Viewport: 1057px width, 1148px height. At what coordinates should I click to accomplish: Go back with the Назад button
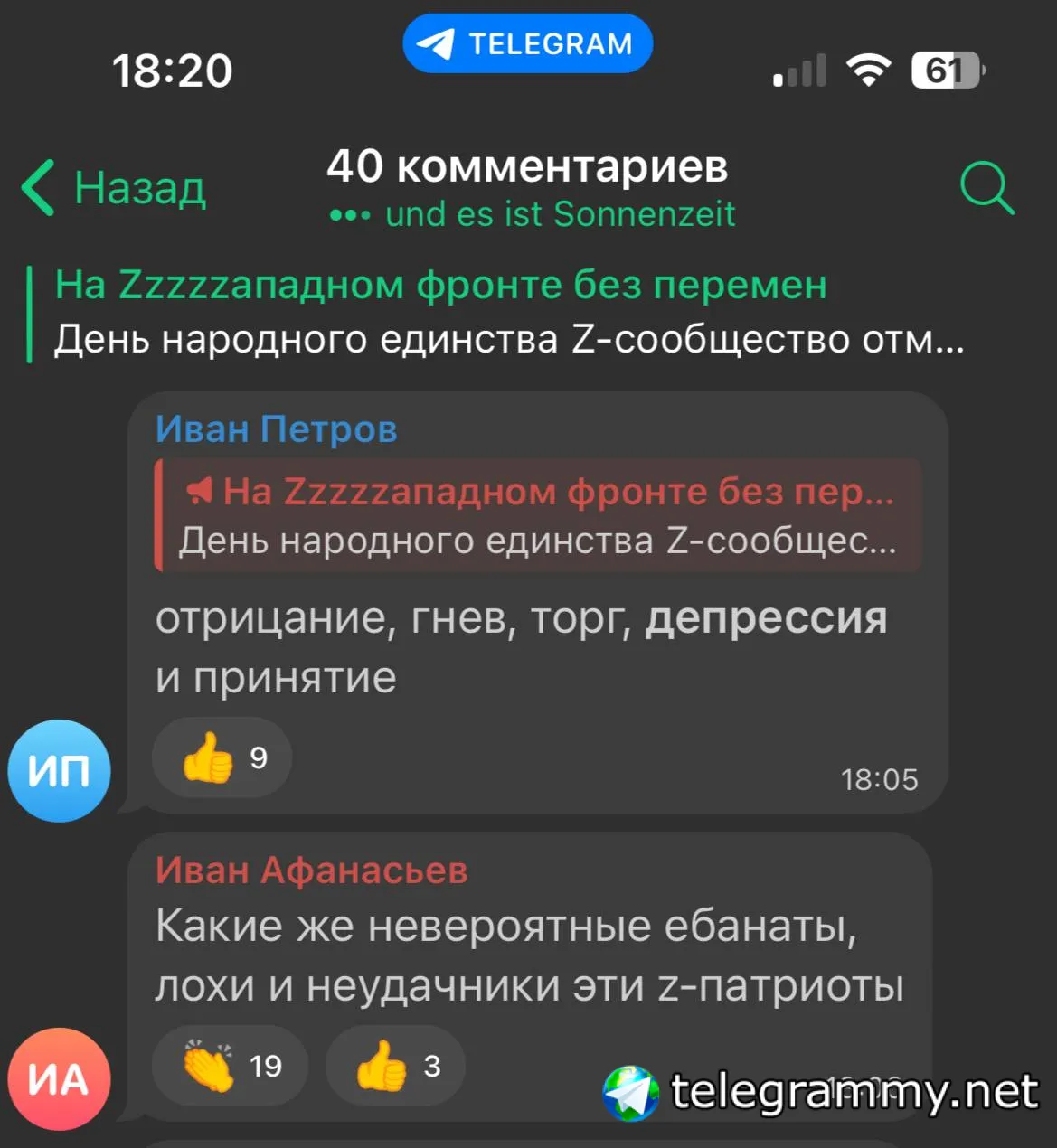(x=115, y=188)
